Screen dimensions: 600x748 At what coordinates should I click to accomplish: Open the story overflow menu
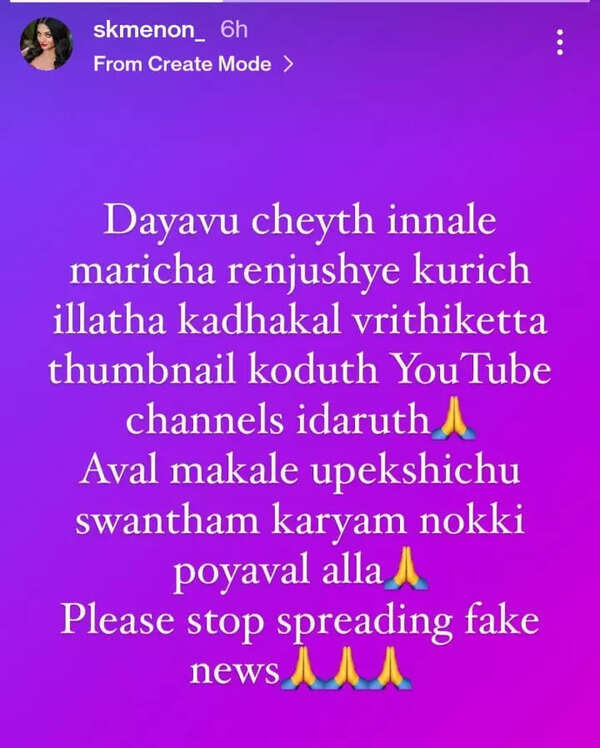[x=560, y=42]
